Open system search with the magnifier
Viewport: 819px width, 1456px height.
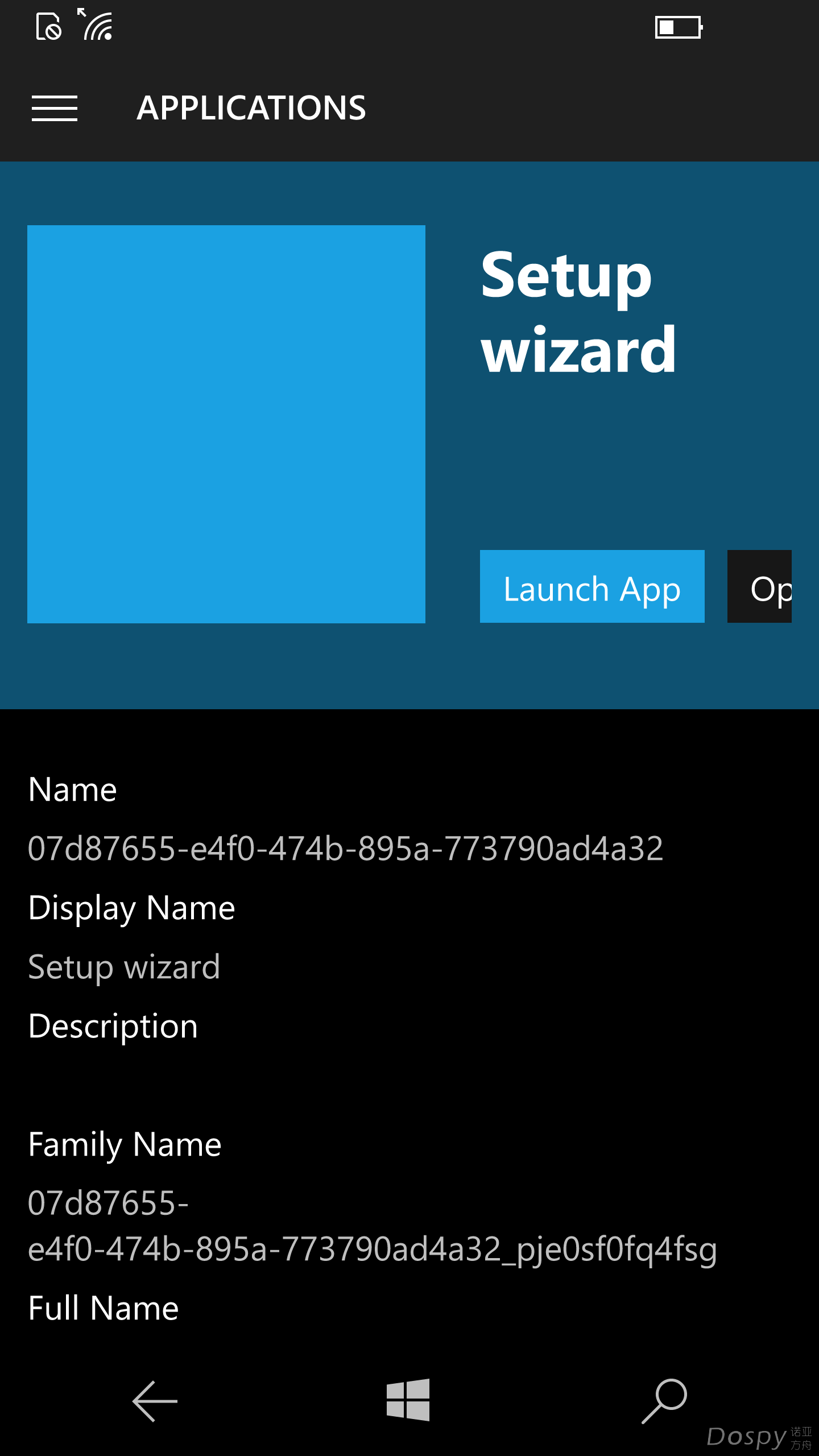pos(664,1401)
